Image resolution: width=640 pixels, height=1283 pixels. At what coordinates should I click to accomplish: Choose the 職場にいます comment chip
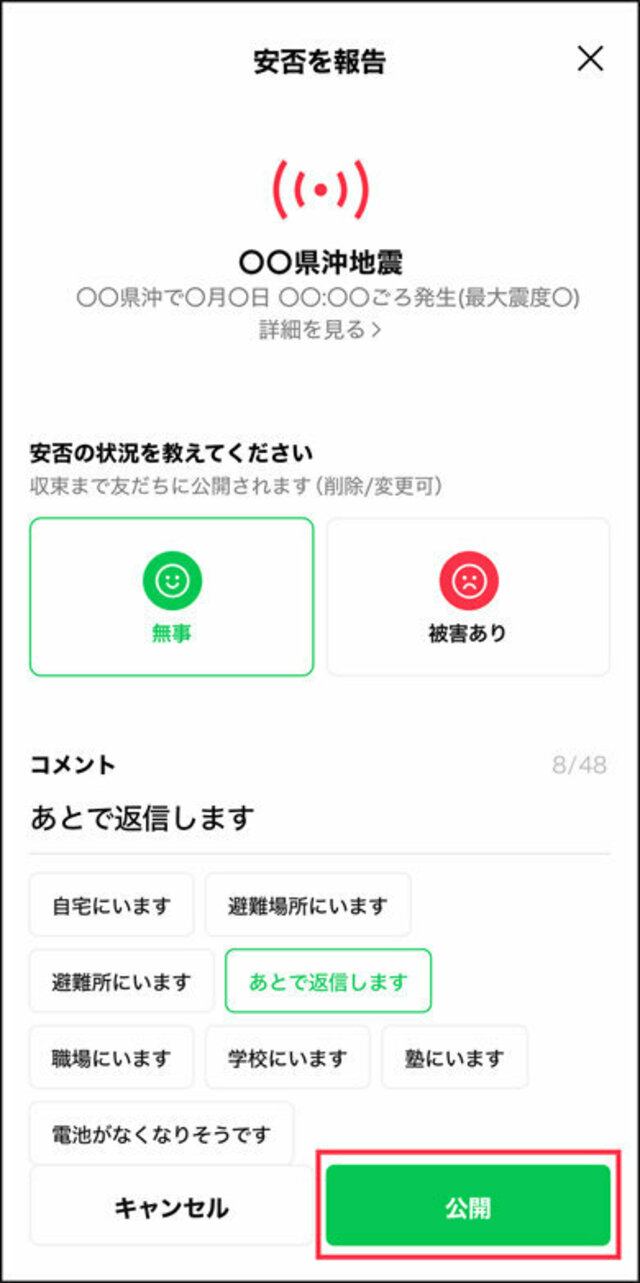click(x=111, y=1058)
